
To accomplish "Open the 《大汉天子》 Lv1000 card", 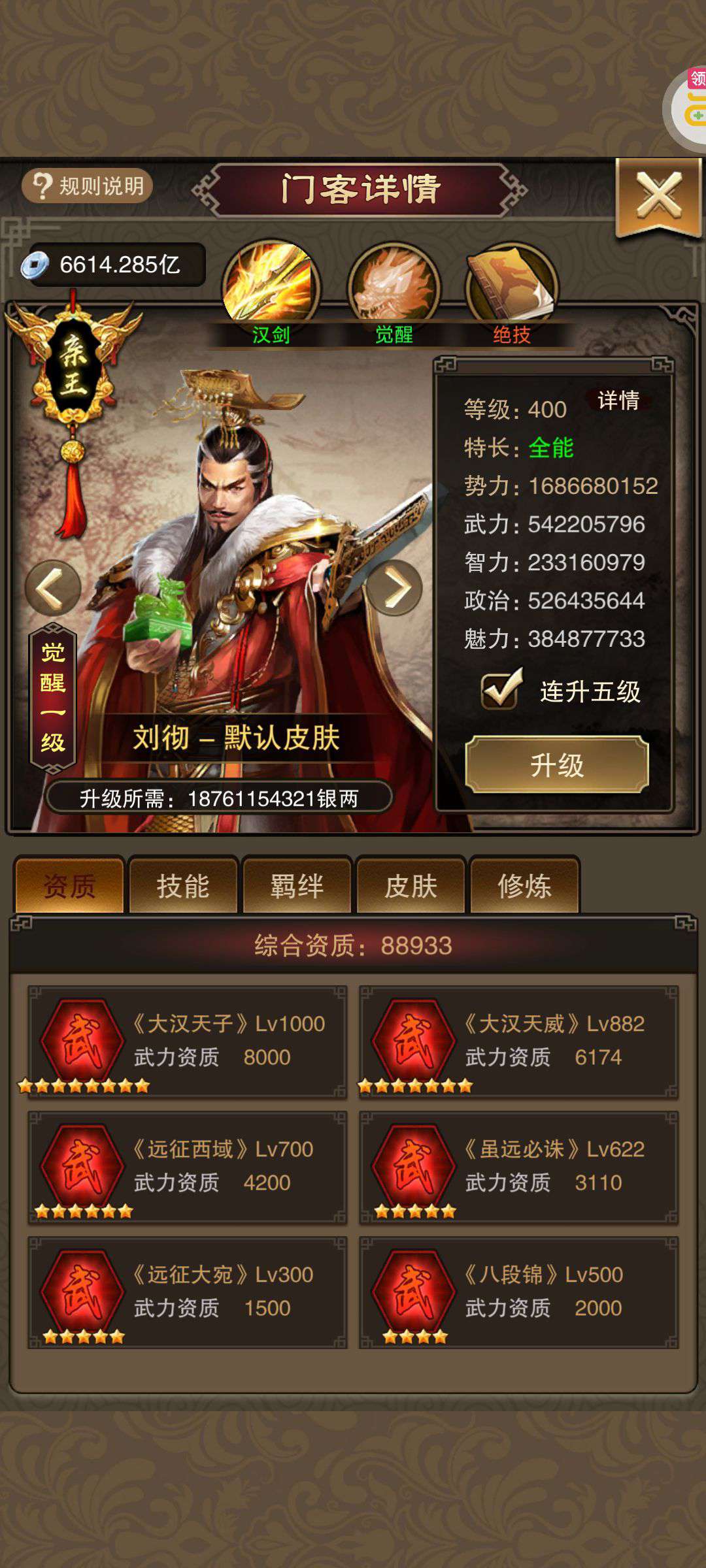I will 188,1041.
